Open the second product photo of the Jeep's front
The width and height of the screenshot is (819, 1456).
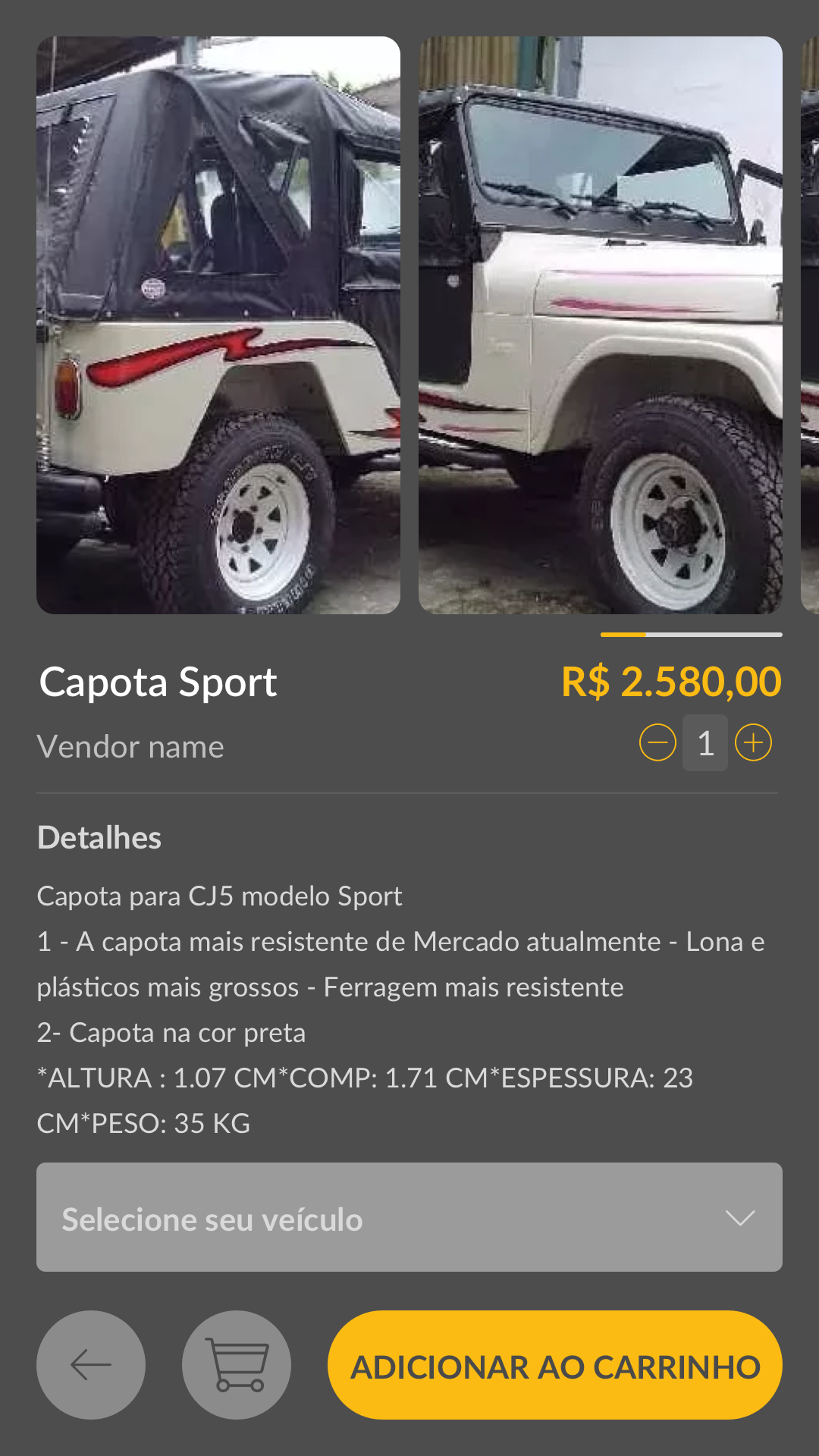[600, 325]
